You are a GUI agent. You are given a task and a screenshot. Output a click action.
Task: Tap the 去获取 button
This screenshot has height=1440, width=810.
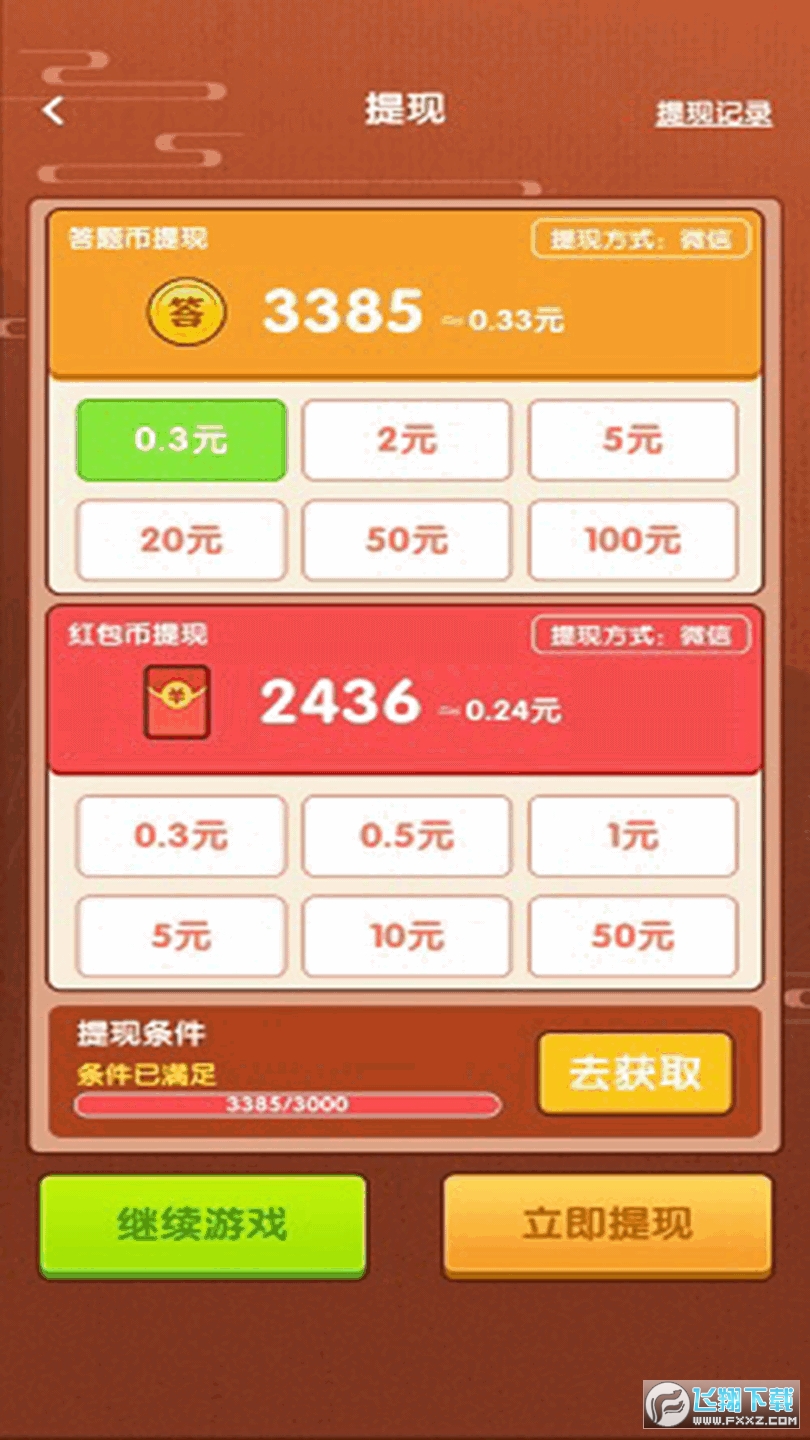pos(635,1074)
